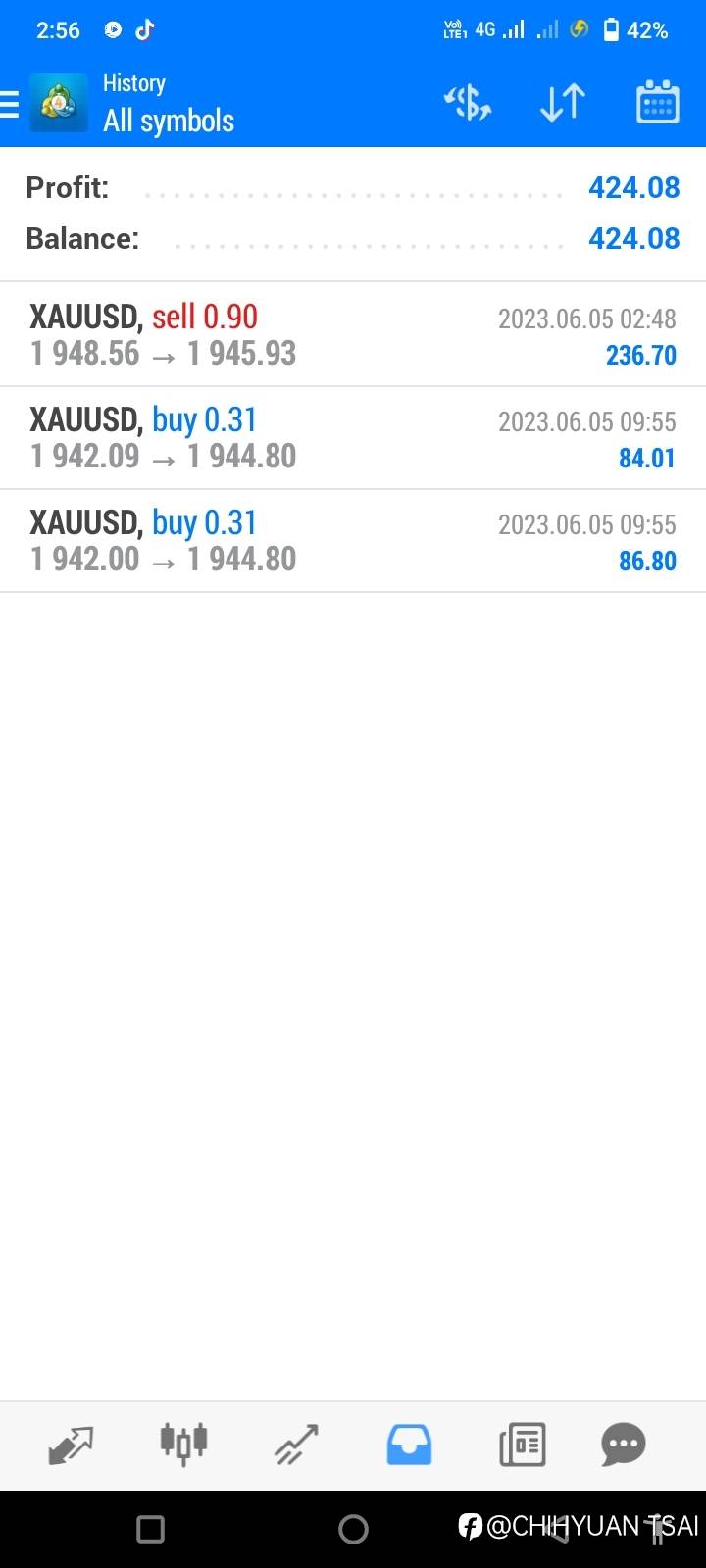Screen dimensions: 706x1568
Task: Go to the News tab
Action: (522, 1445)
